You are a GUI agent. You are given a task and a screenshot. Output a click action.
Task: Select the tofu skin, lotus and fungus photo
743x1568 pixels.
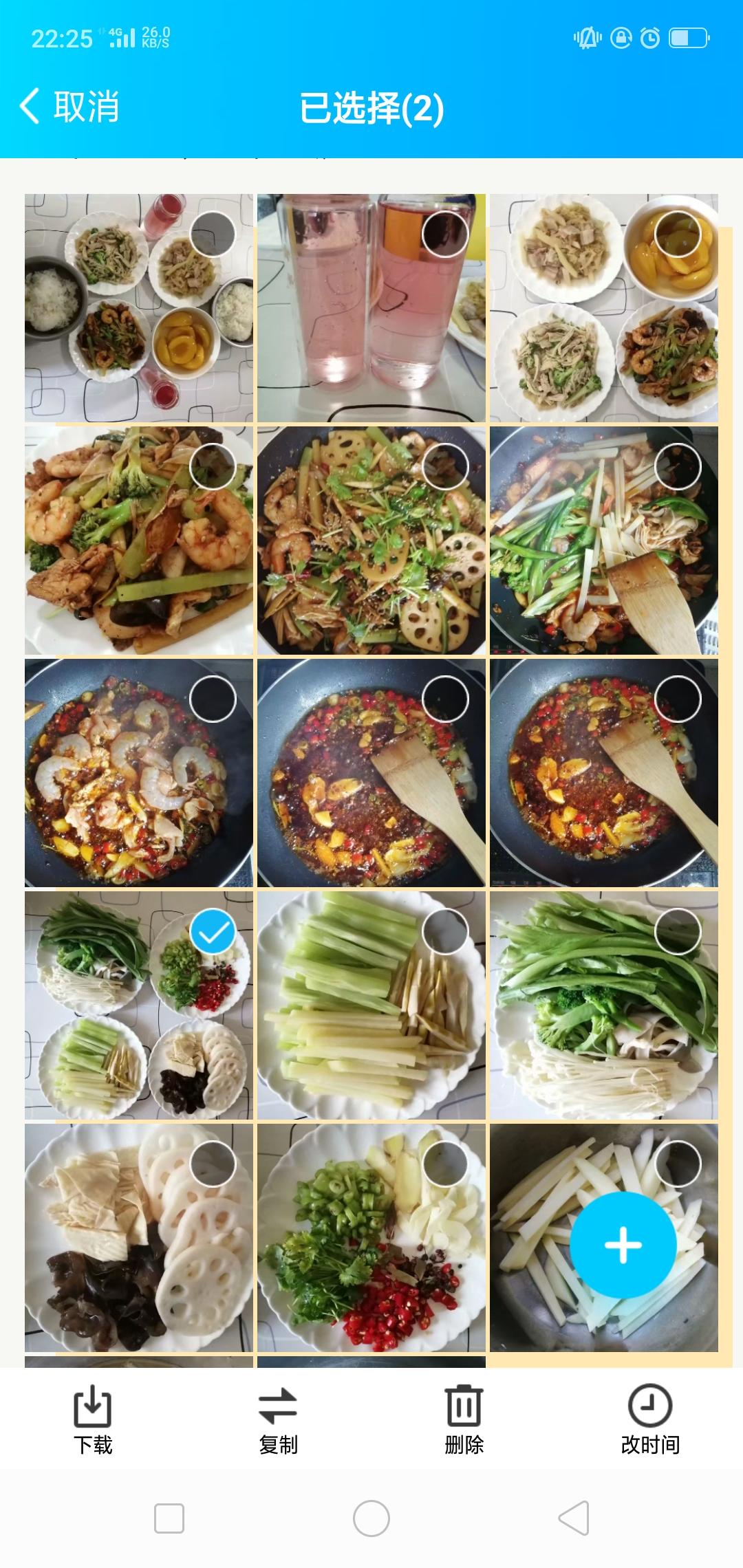click(213, 1164)
